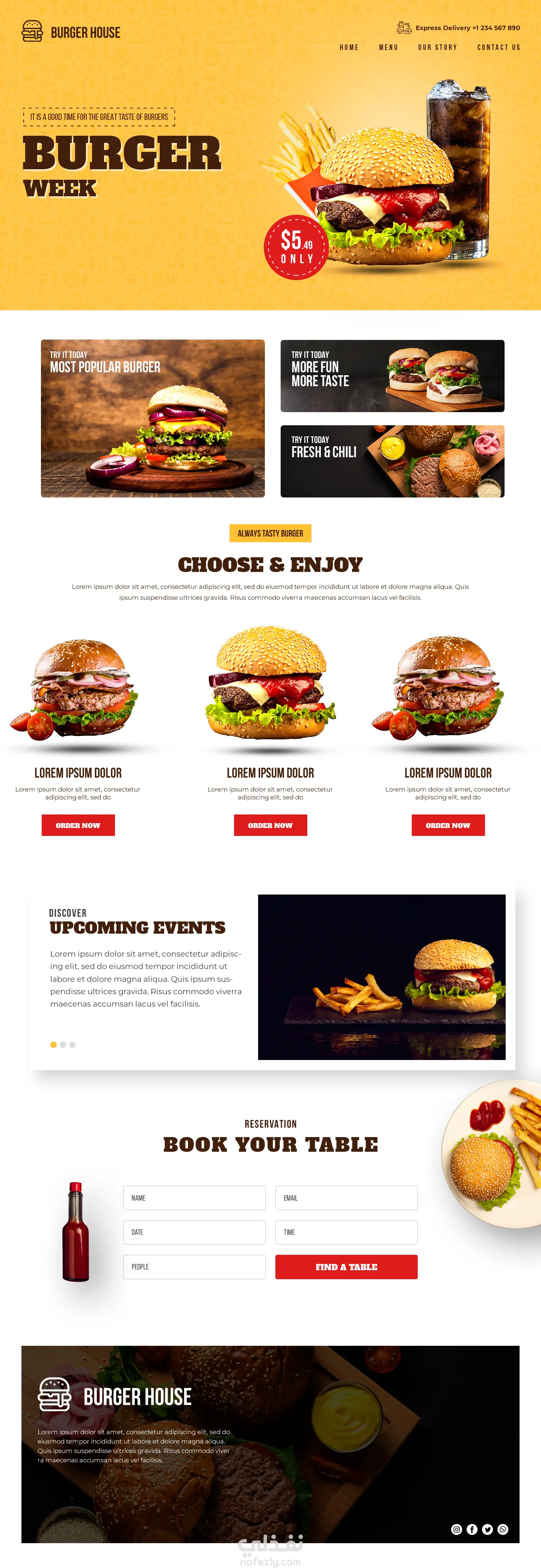Open the Instagram icon in footer

click(x=456, y=1529)
